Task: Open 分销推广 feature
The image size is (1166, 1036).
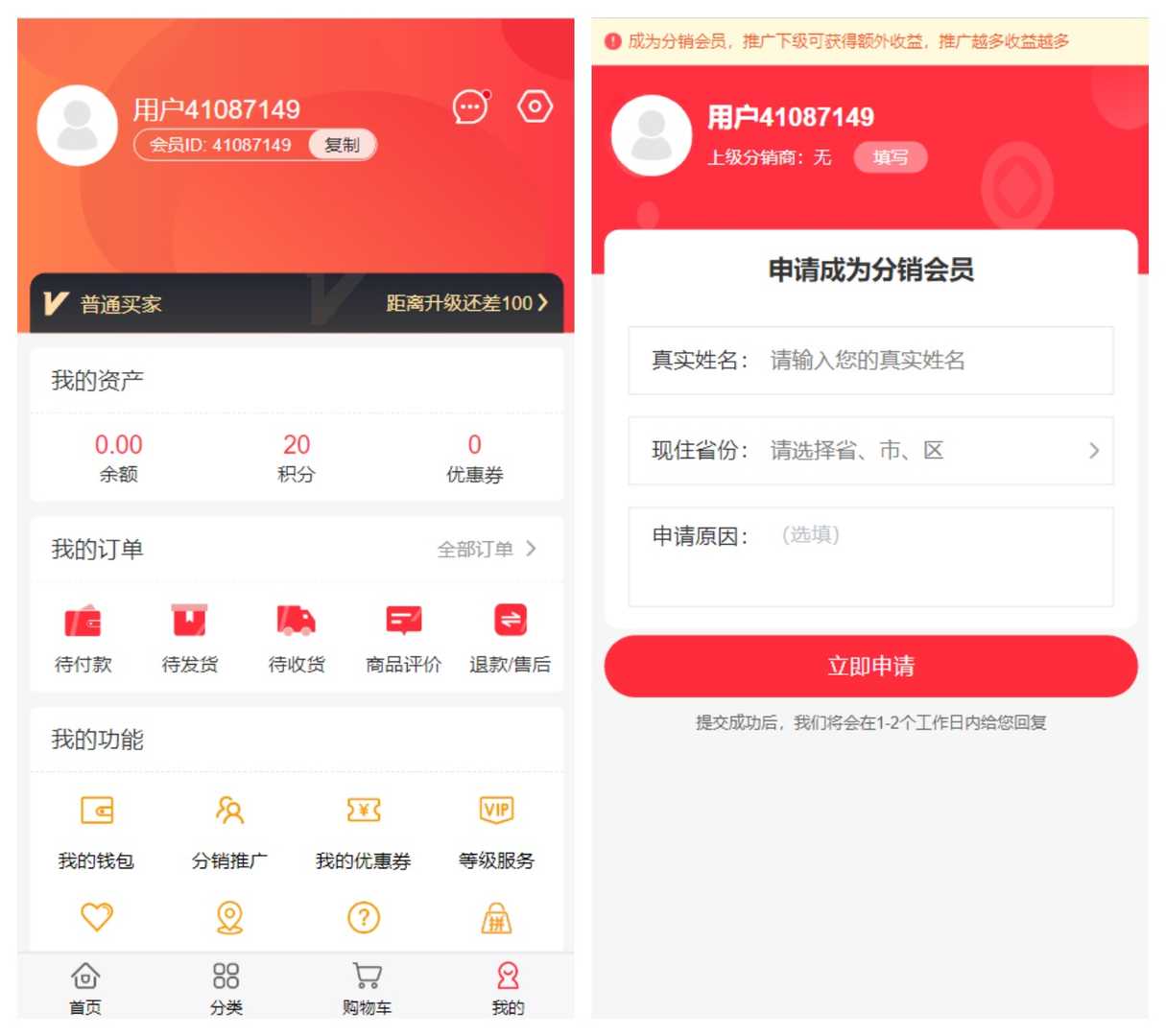Action: (x=229, y=832)
